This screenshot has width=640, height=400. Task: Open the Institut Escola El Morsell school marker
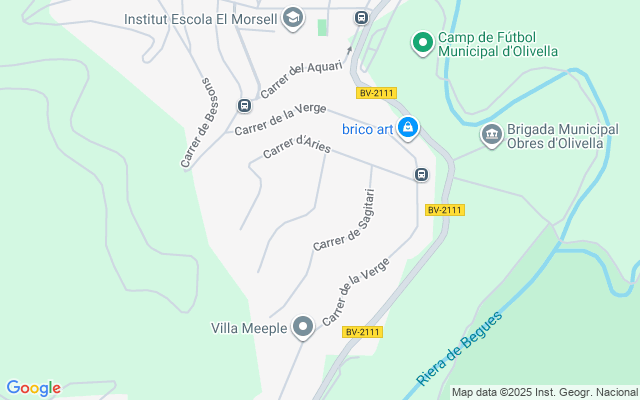292,18
